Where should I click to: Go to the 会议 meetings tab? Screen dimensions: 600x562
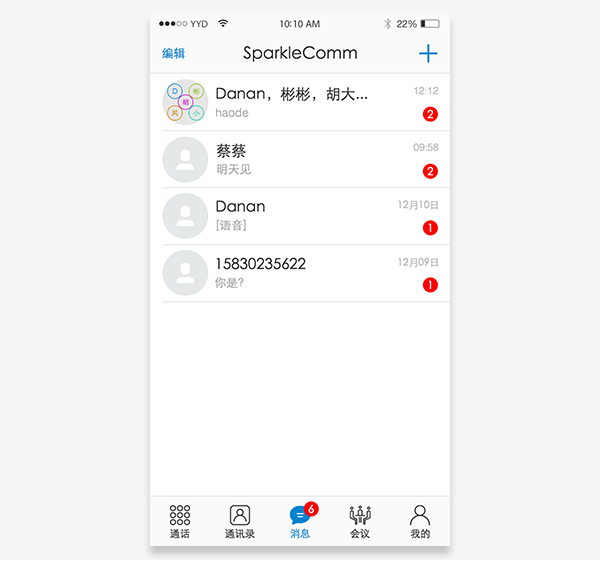coord(360,521)
